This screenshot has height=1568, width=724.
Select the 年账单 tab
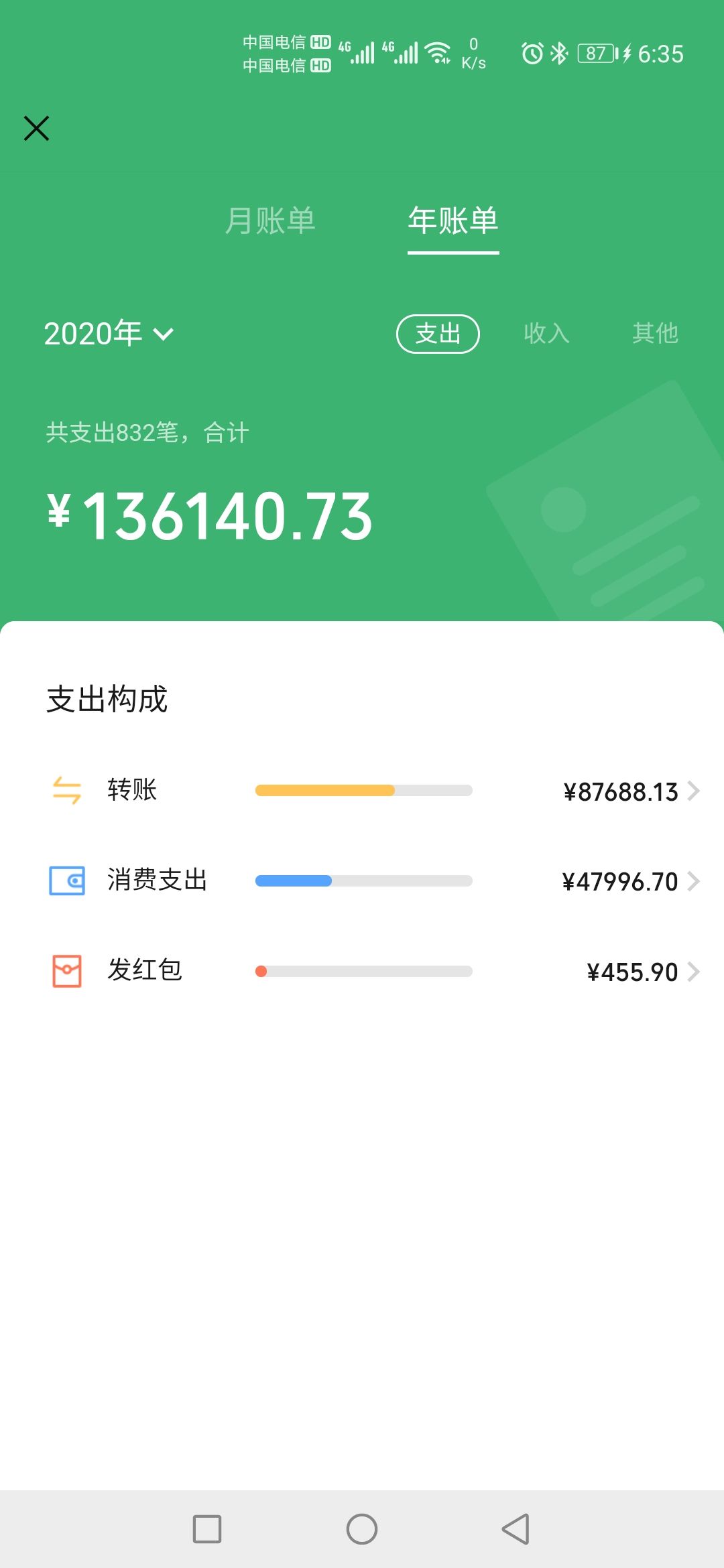[x=453, y=220]
